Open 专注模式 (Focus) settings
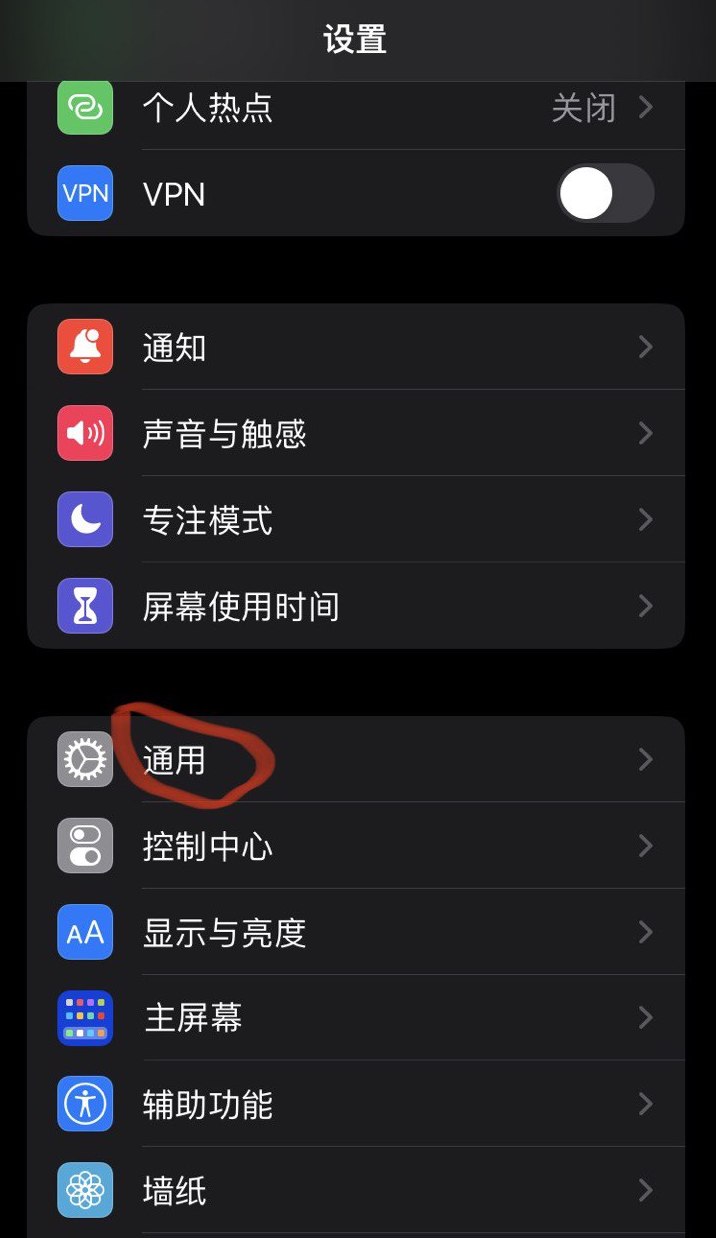The image size is (716, 1238). click(355, 520)
